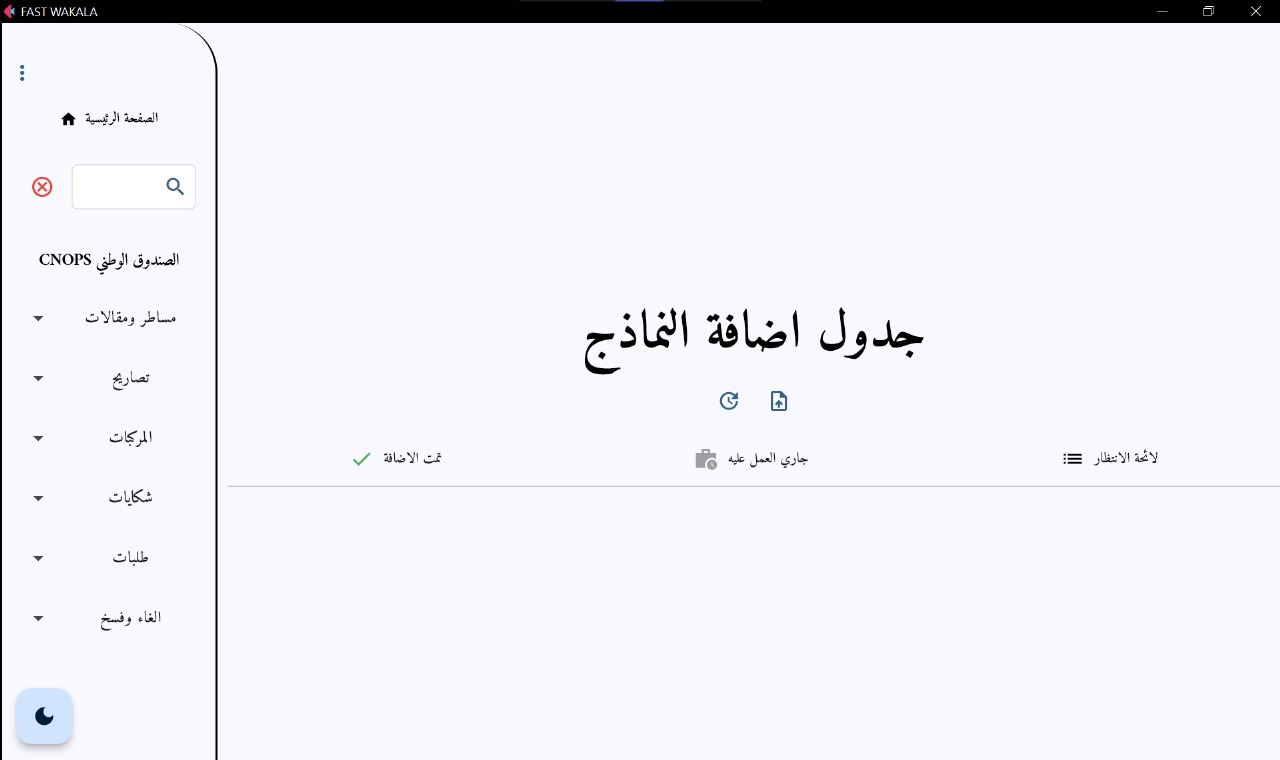Open the three-dot overflow menu
Image resolution: width=1280 pixels, height=760 pixels.
click(22, 73)
